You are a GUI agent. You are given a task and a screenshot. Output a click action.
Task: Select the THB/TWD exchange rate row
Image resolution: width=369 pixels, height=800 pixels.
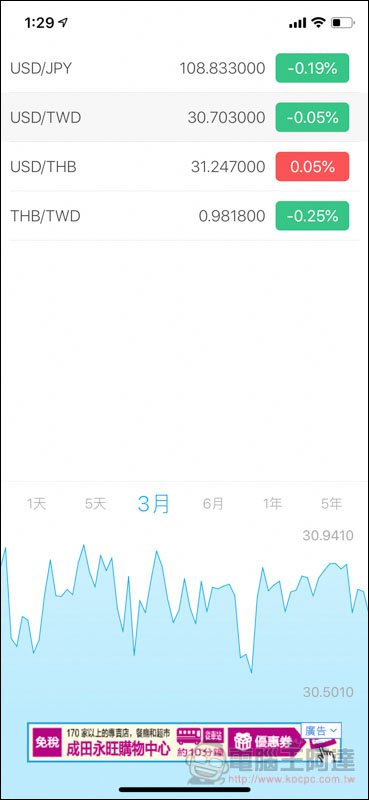coord(184,216)
